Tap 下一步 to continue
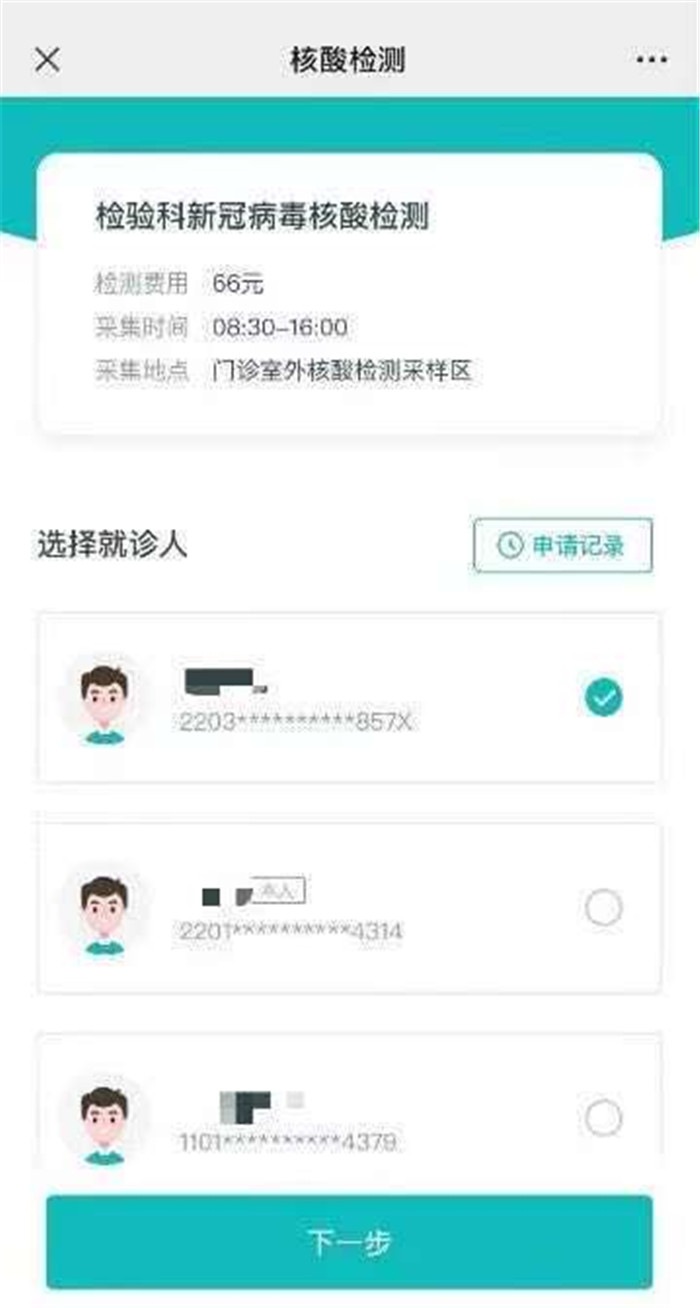Image resolution: width=700 pixels, height=1308 pixels. [x=349, y=1242]
